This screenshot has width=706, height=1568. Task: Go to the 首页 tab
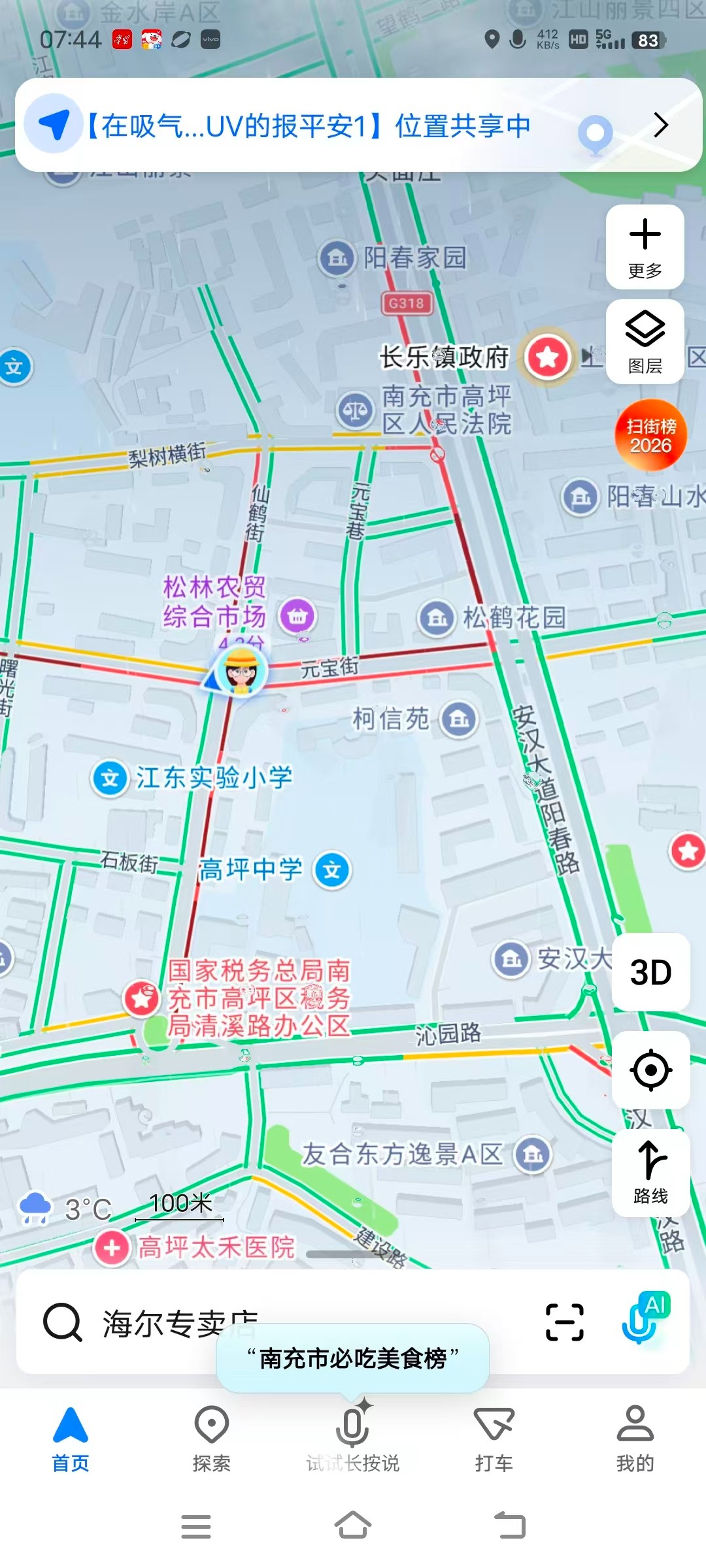71,1439
